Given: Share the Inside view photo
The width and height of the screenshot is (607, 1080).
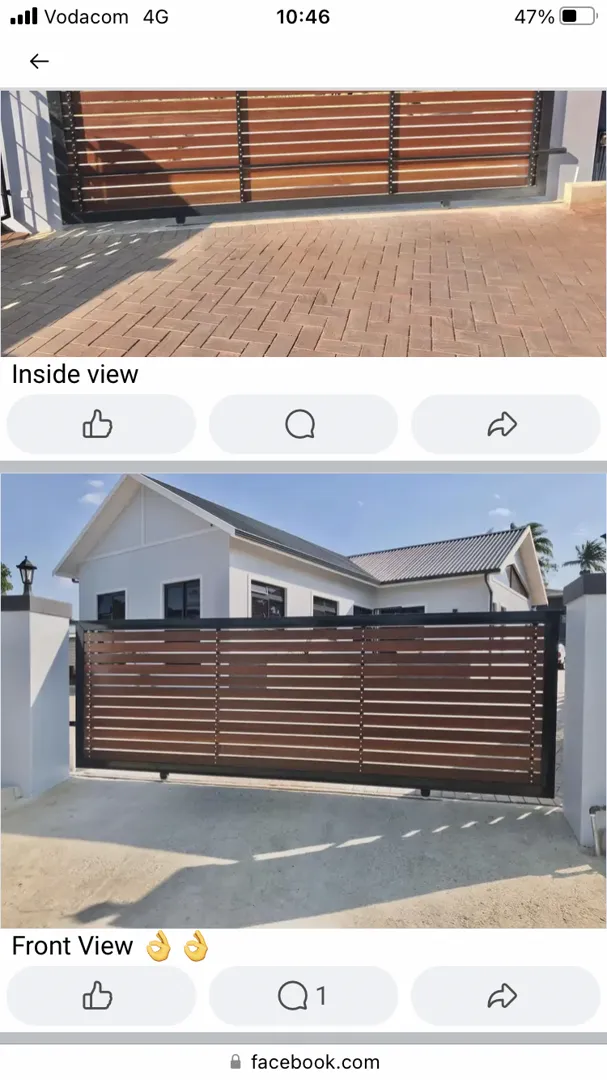Looking at the screenshot, I should (x=504, y=425).
